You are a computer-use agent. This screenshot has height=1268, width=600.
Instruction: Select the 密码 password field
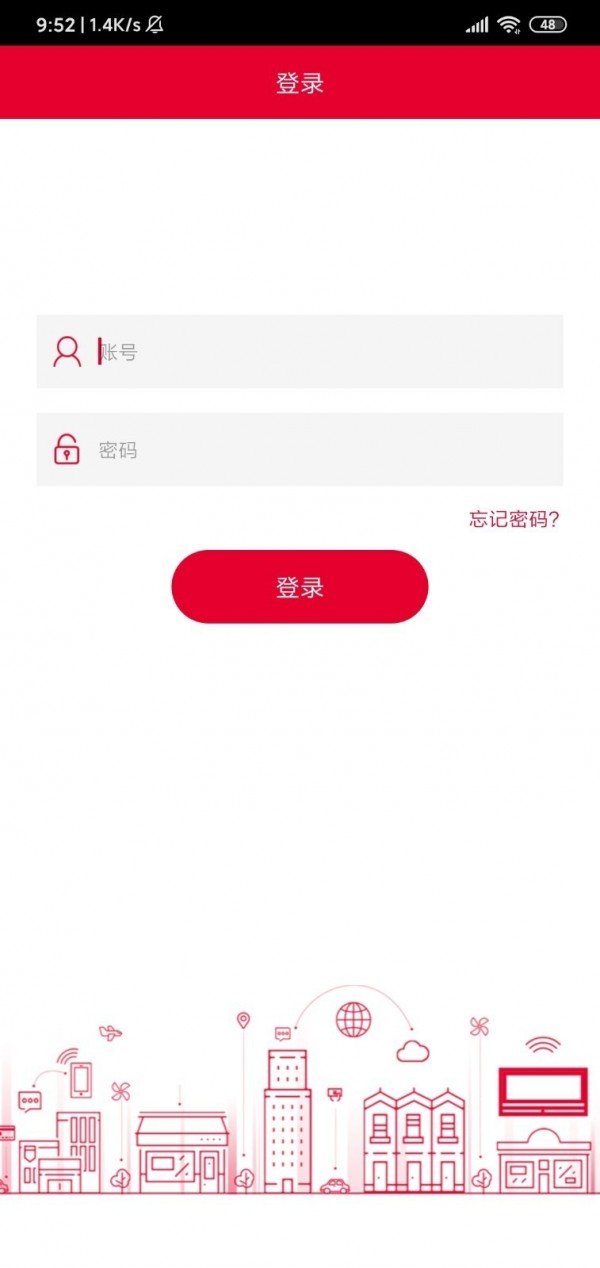(320, 450)
